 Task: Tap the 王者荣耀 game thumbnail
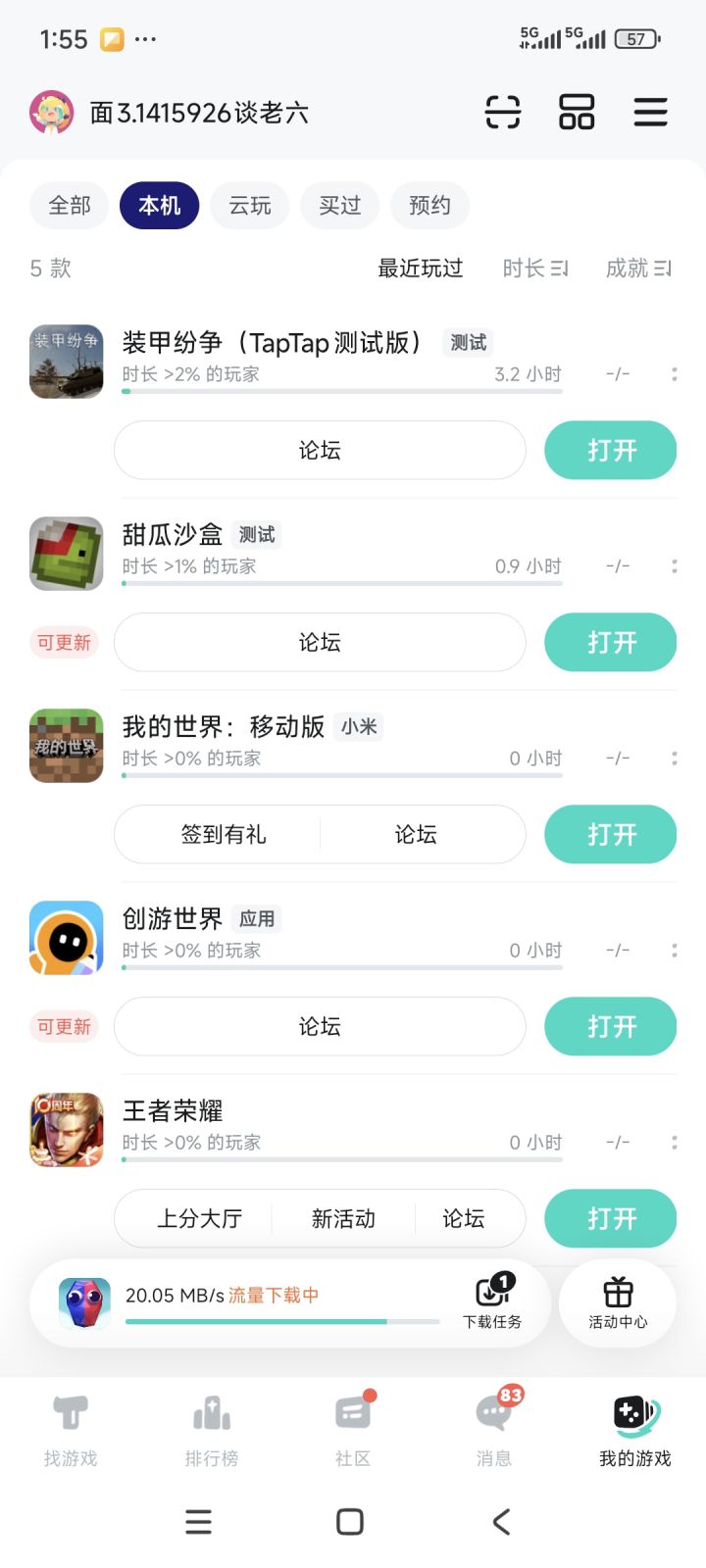66,1129
